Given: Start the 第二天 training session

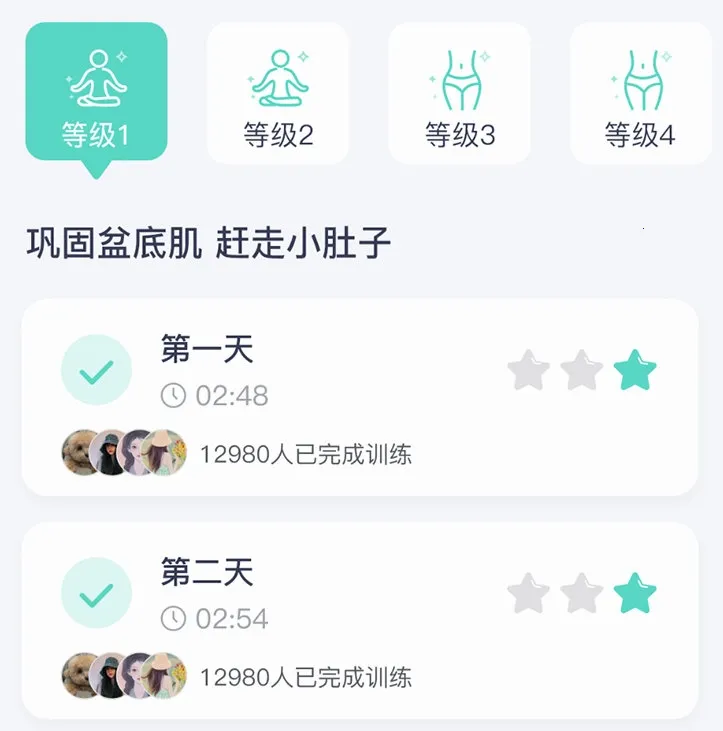Looking at the screenshot, I should tap(358, 620).
